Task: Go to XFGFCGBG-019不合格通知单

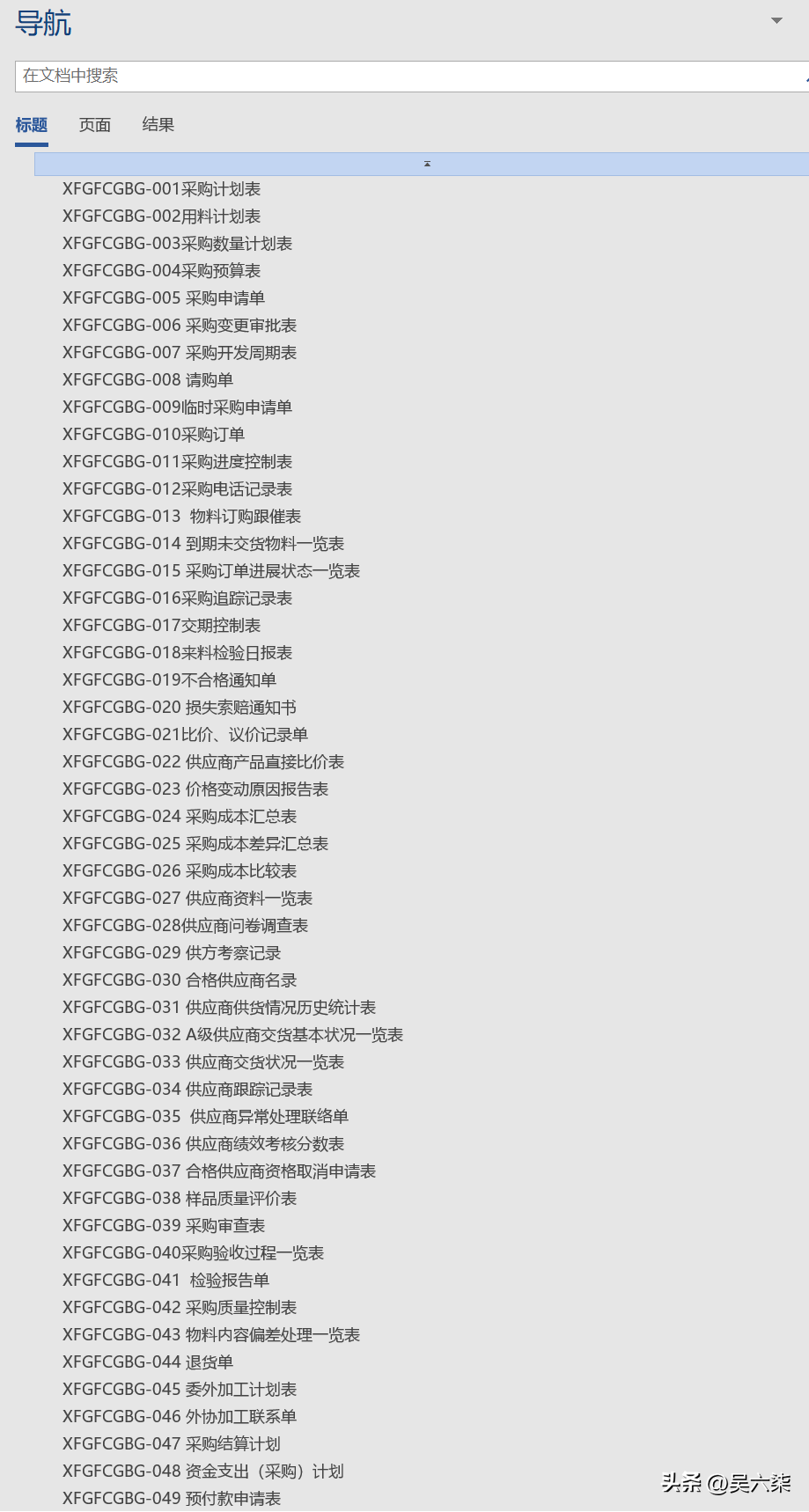Action: pyautogui.click(x=170, y=680)
